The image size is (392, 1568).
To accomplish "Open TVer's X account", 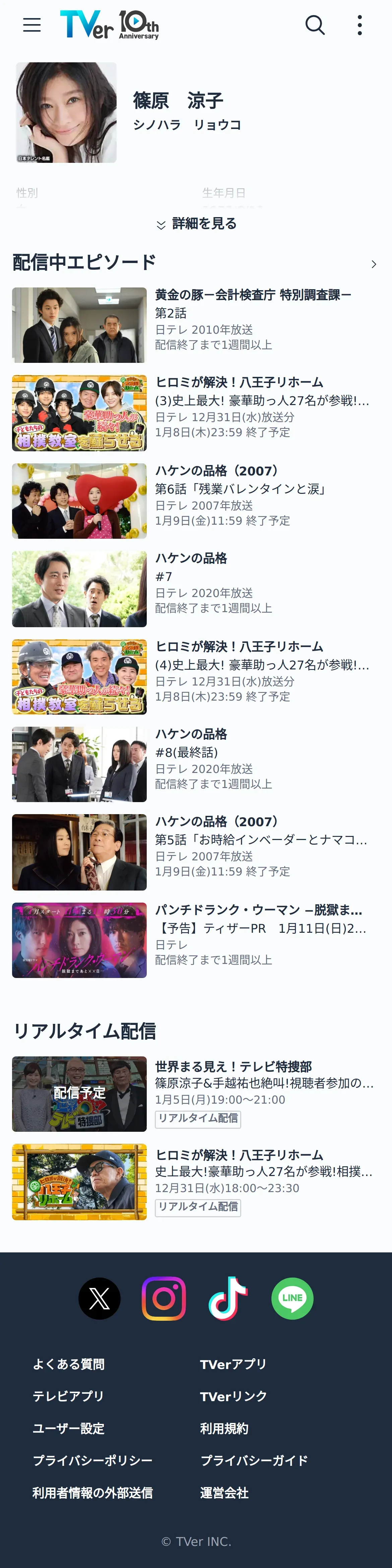I will (99, 1298).
